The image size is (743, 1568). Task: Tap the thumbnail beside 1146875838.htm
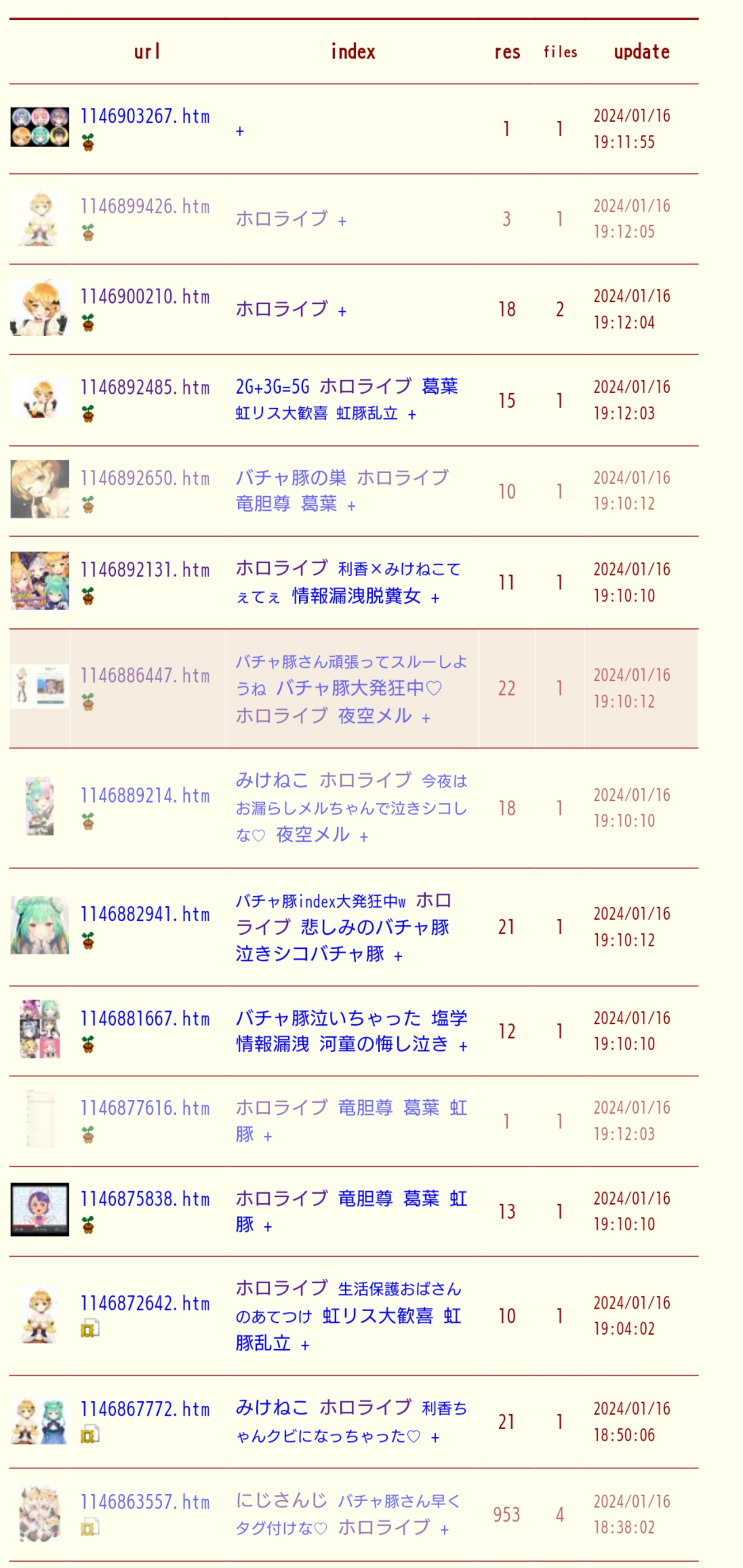pos(40,1210)
